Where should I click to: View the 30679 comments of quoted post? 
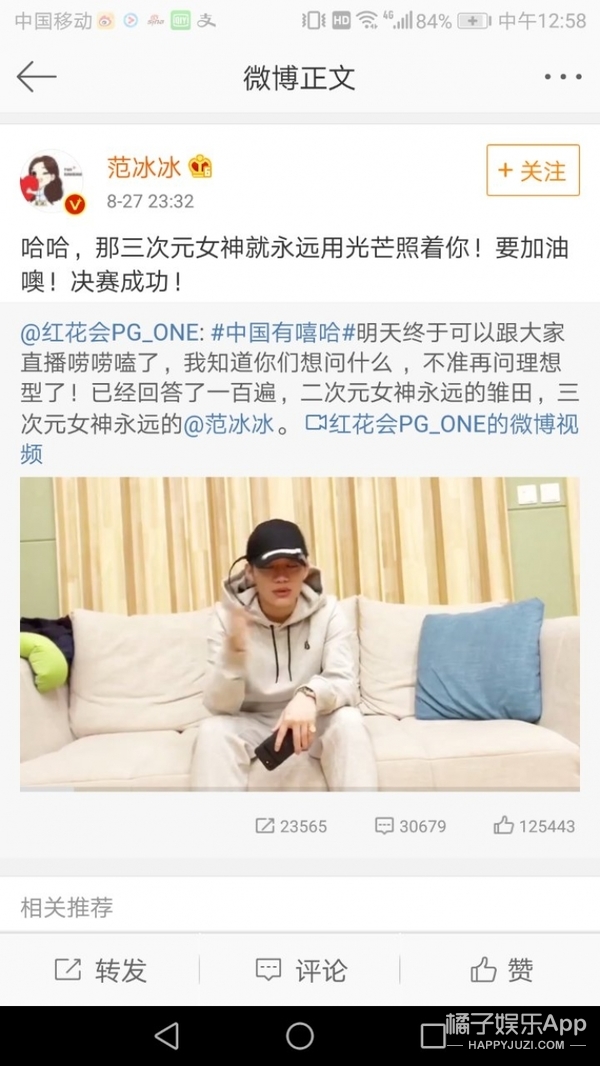click(x=410, y=826)
